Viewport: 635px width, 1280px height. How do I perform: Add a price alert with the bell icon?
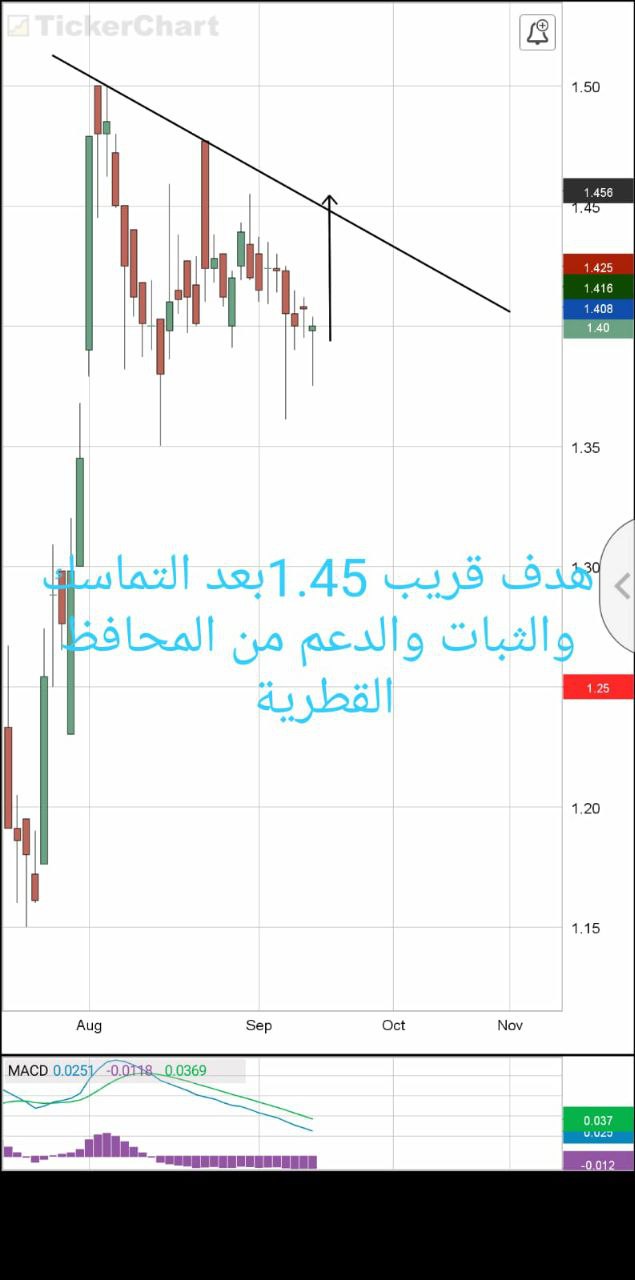click(x=537, y=32)
